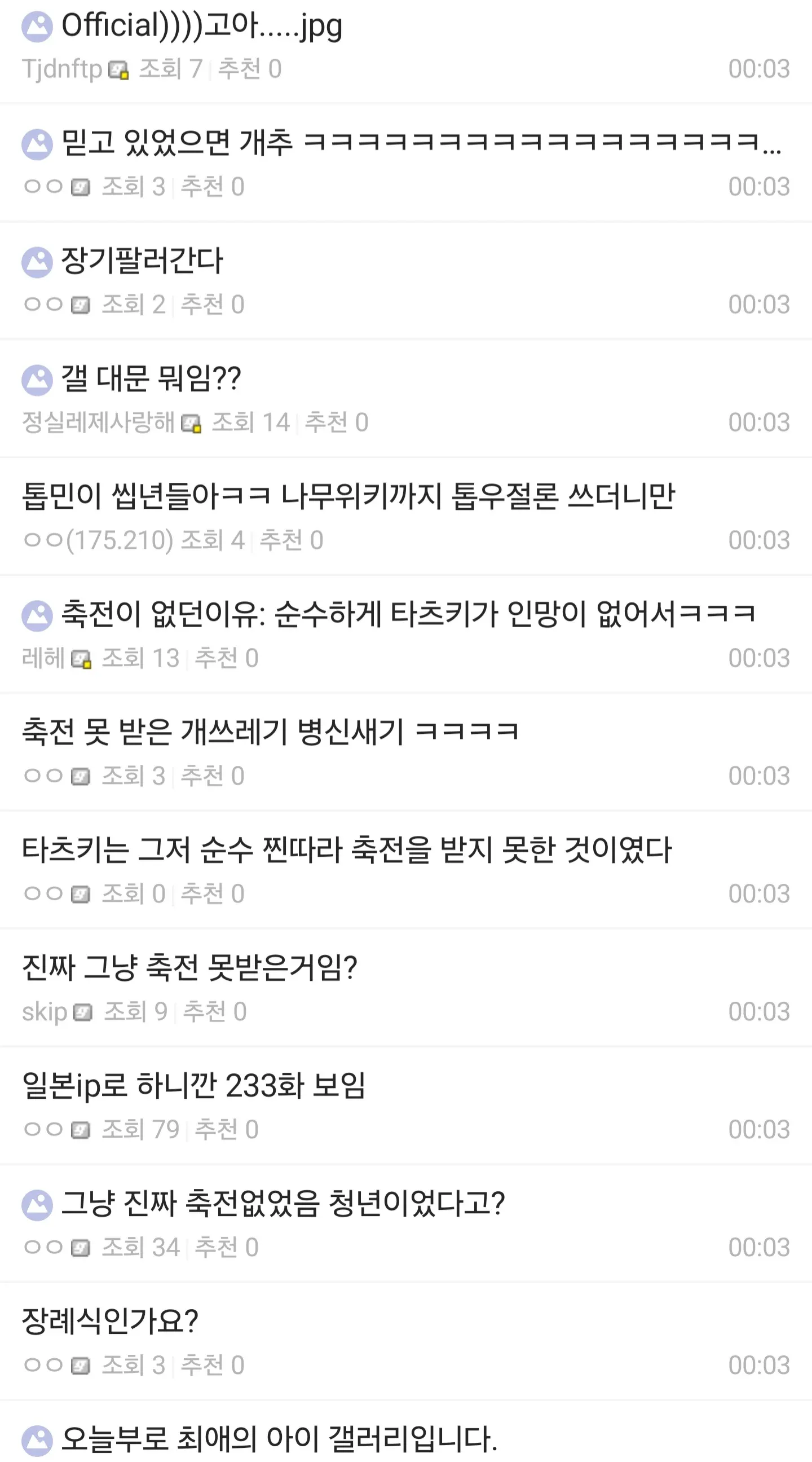Click the avatar next to 오늘부로 최애의 아이 갤러리입니다
This screenshot has width=812, height=1462.
click(x=37, y=1438)
